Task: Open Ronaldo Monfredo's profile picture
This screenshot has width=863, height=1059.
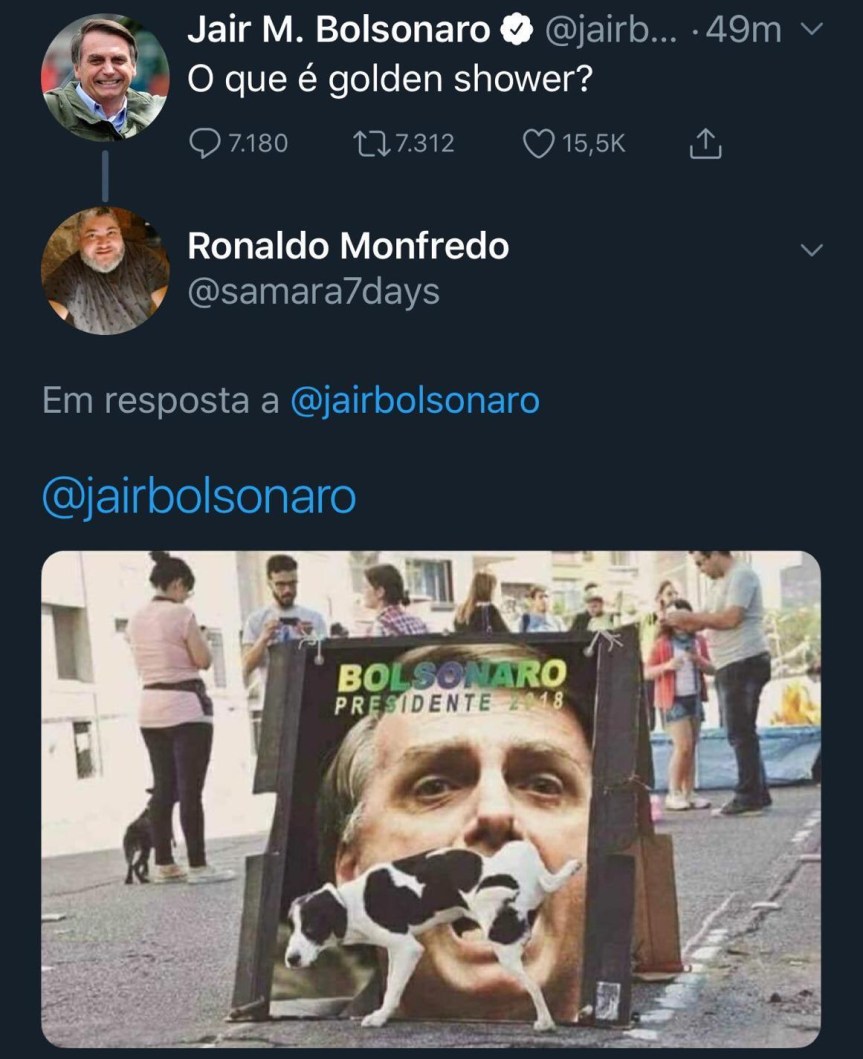Action: [x=104, y=270]
